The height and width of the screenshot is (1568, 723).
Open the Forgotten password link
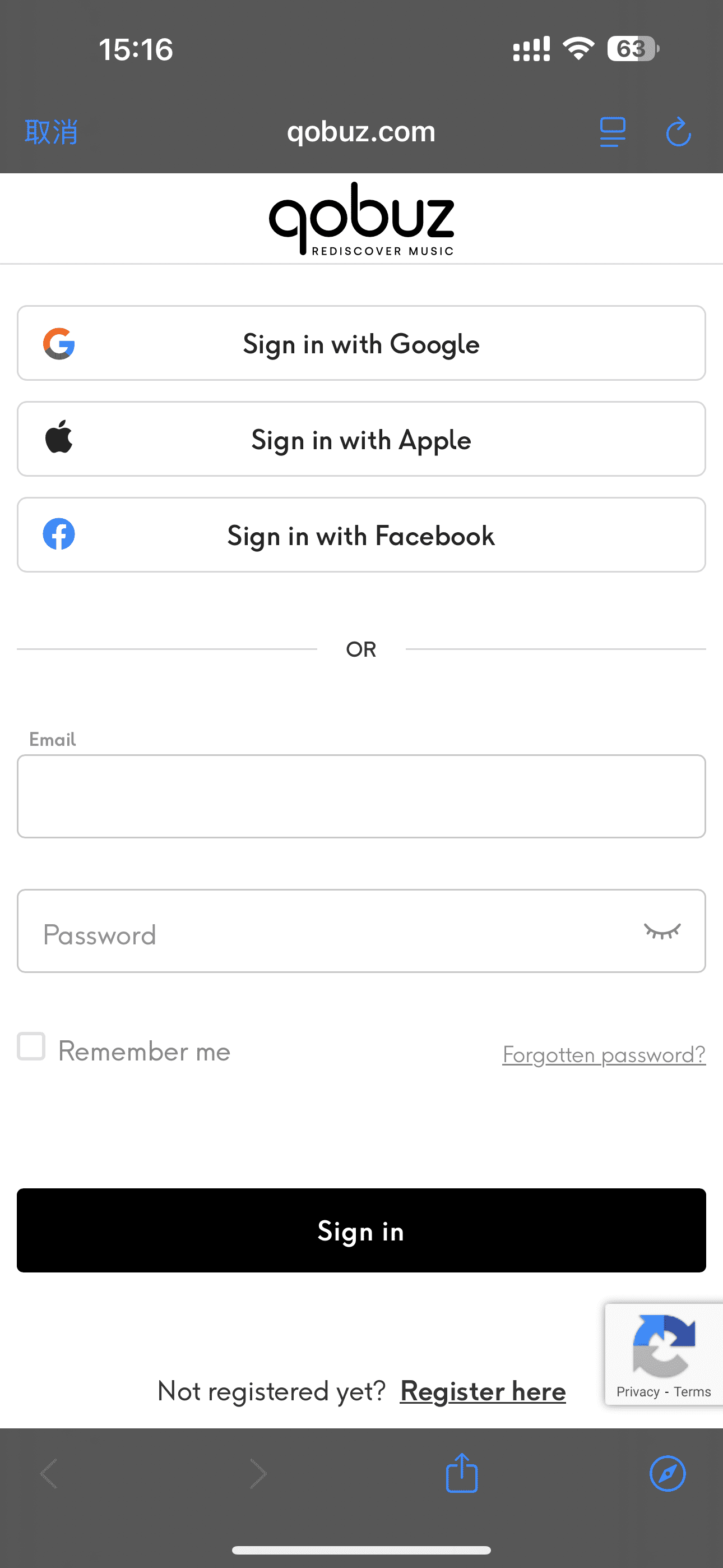pos(604,1054)
